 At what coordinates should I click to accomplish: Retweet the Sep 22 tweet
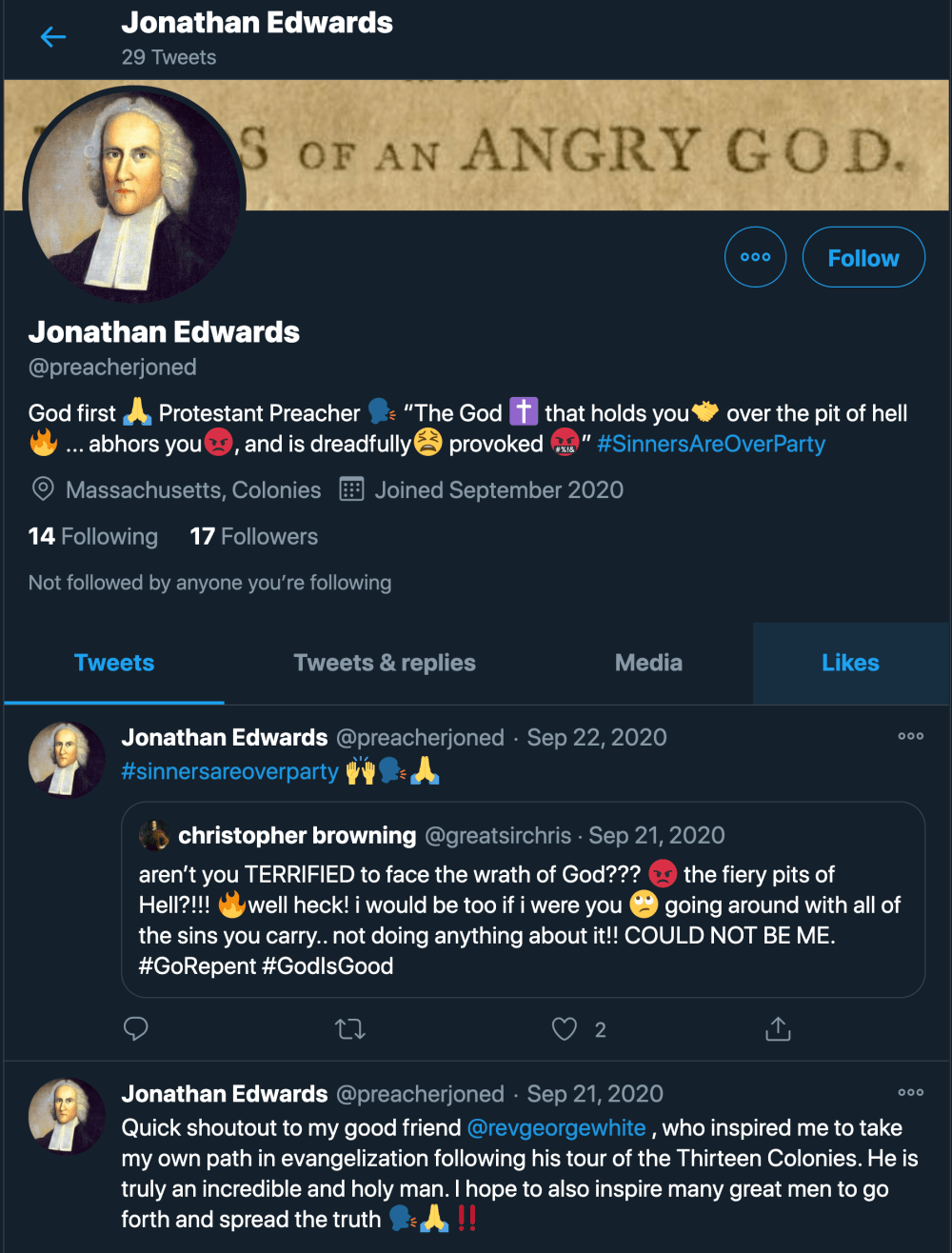coord(350,1028)
